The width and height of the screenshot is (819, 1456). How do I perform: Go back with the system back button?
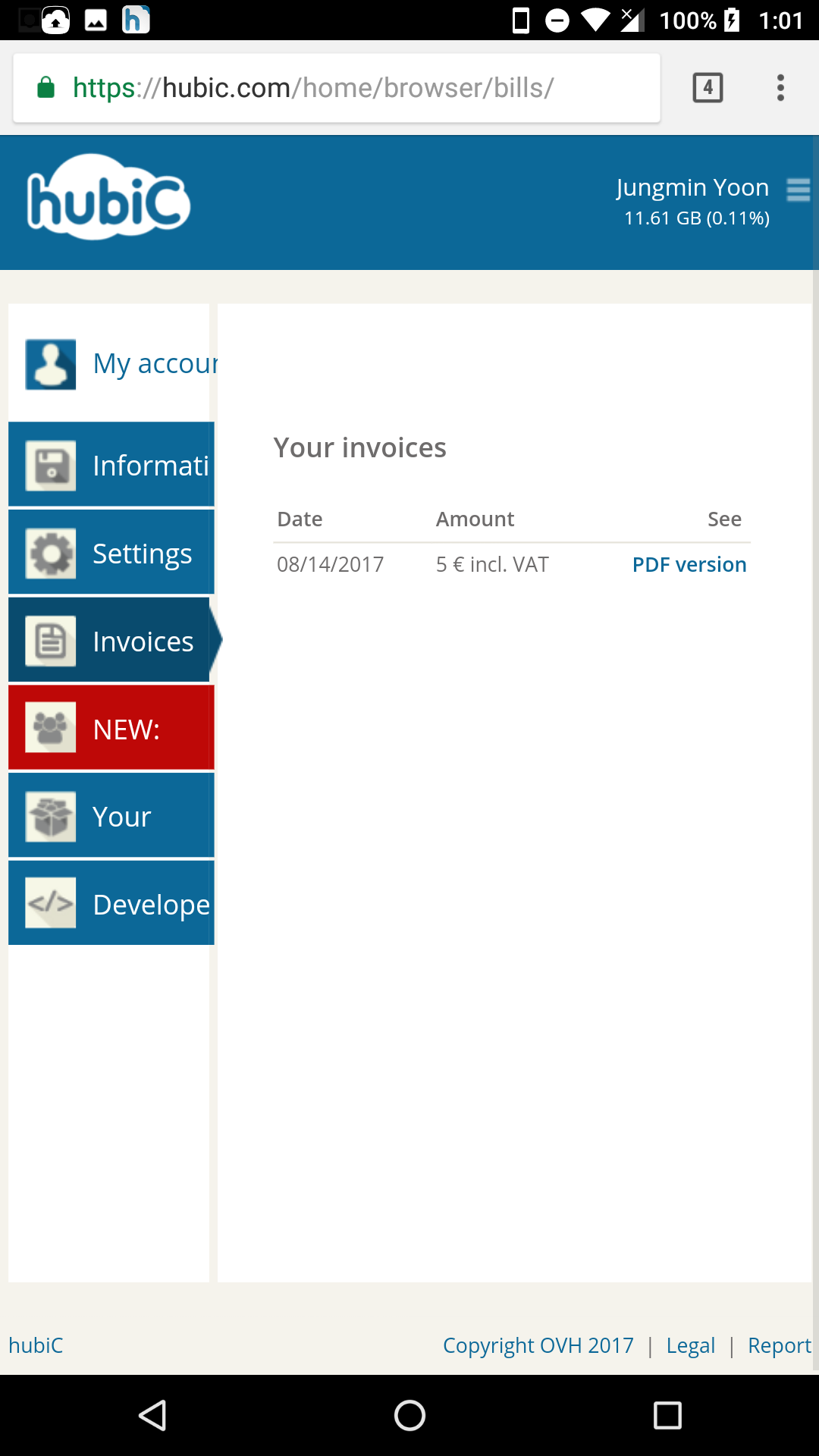tap(152, 1415)
